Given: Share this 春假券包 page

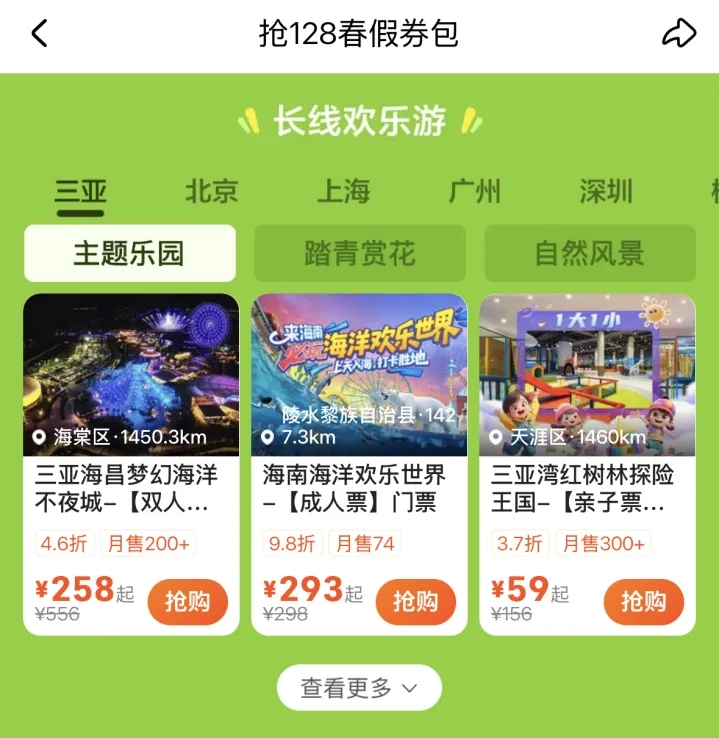Looking at the screenshot, I should [x=679, y=34].
